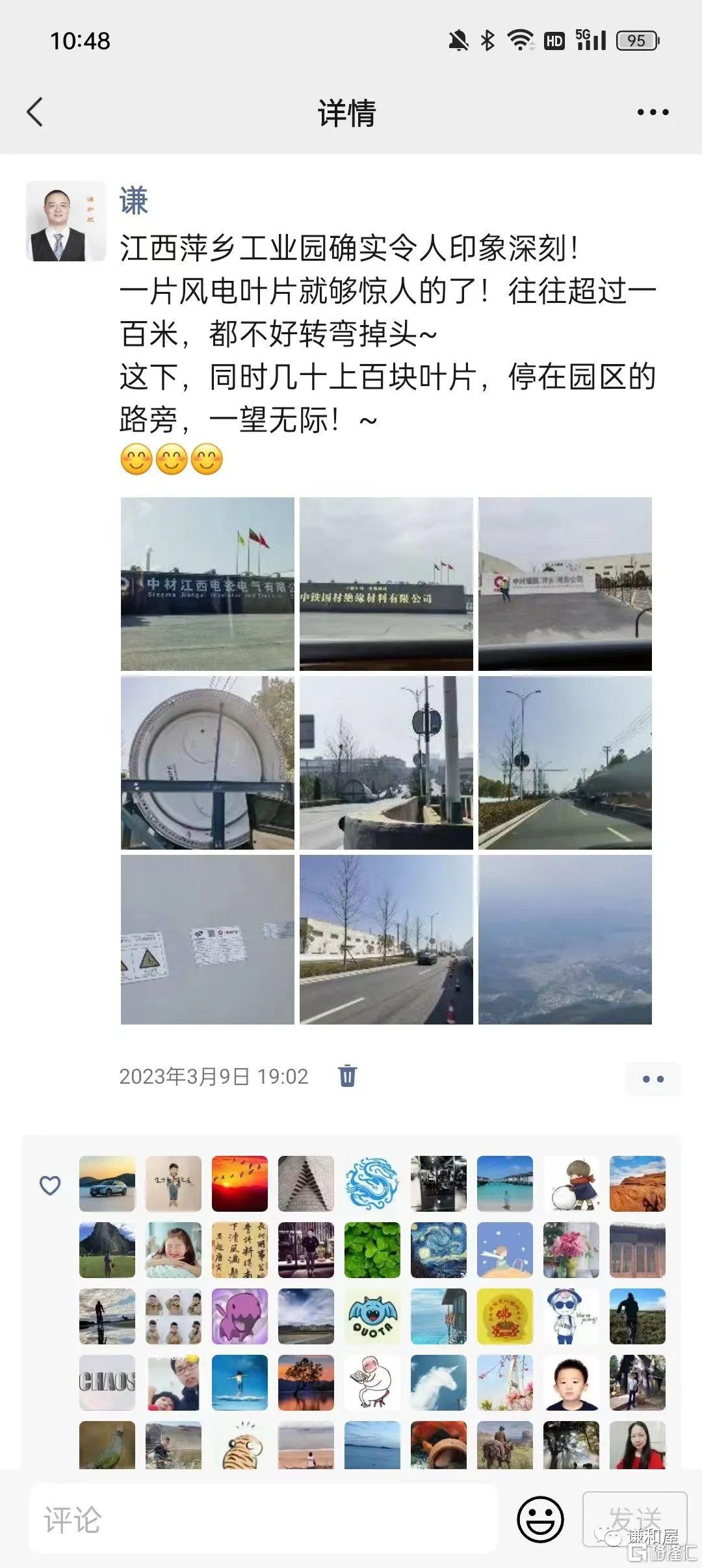Open the emoji picker
The width and height of the screenshot is (702, 1568).
539,1519
